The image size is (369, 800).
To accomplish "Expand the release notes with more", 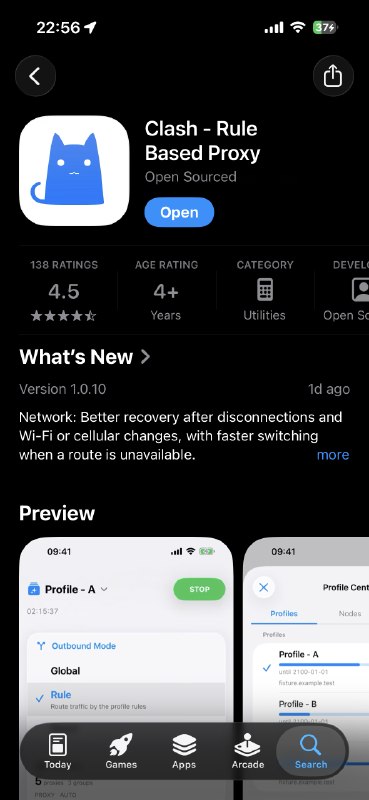I will pyautogui.click(x=333, y=455).
